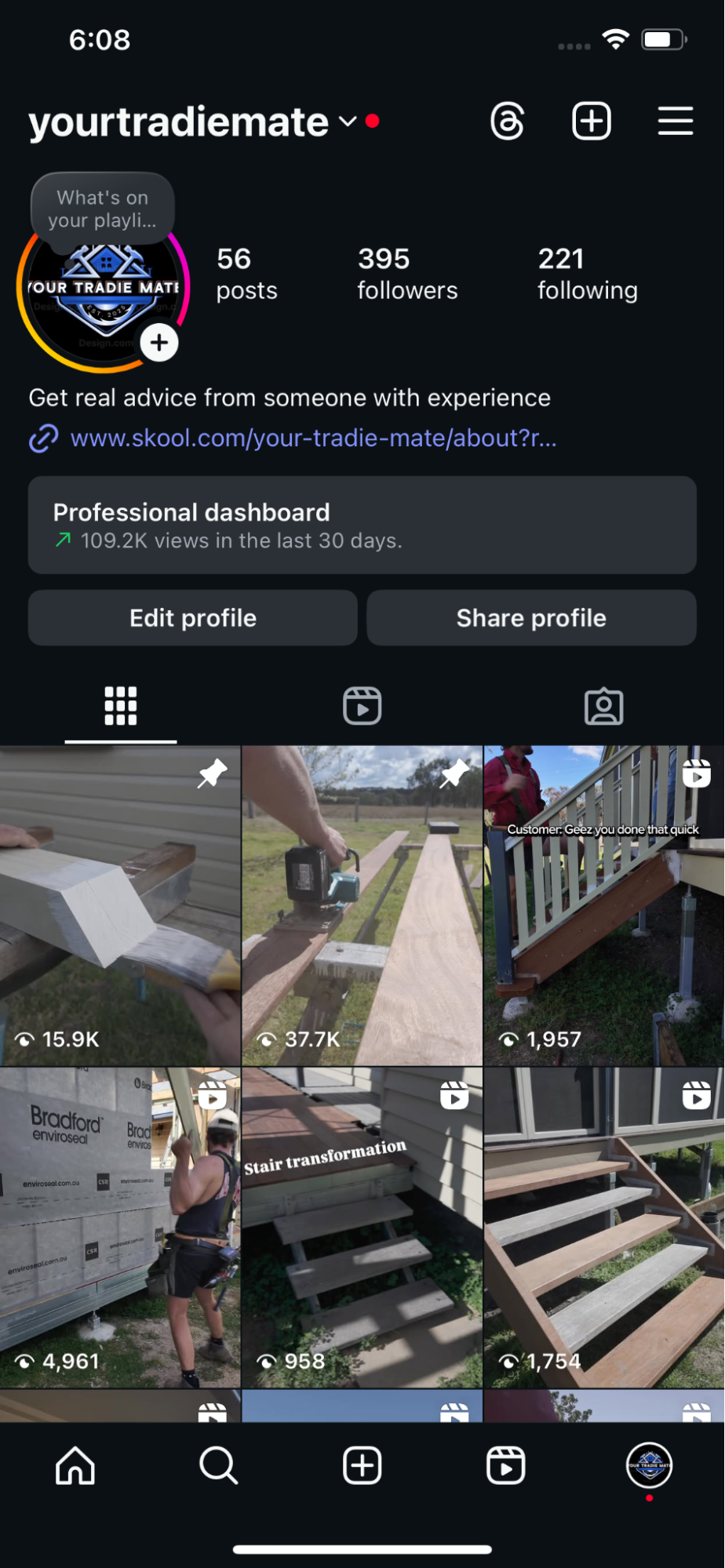This screenshot has height=1568, width=725.
Task: Add a story with profile plus badge
Action: pos(159,343)
